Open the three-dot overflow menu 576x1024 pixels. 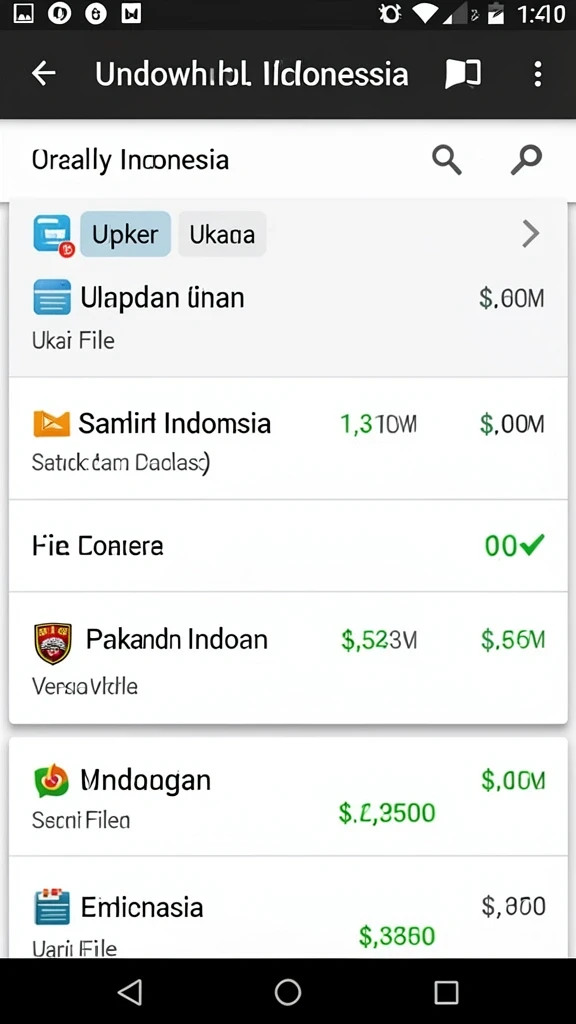(x=537, y=74)
